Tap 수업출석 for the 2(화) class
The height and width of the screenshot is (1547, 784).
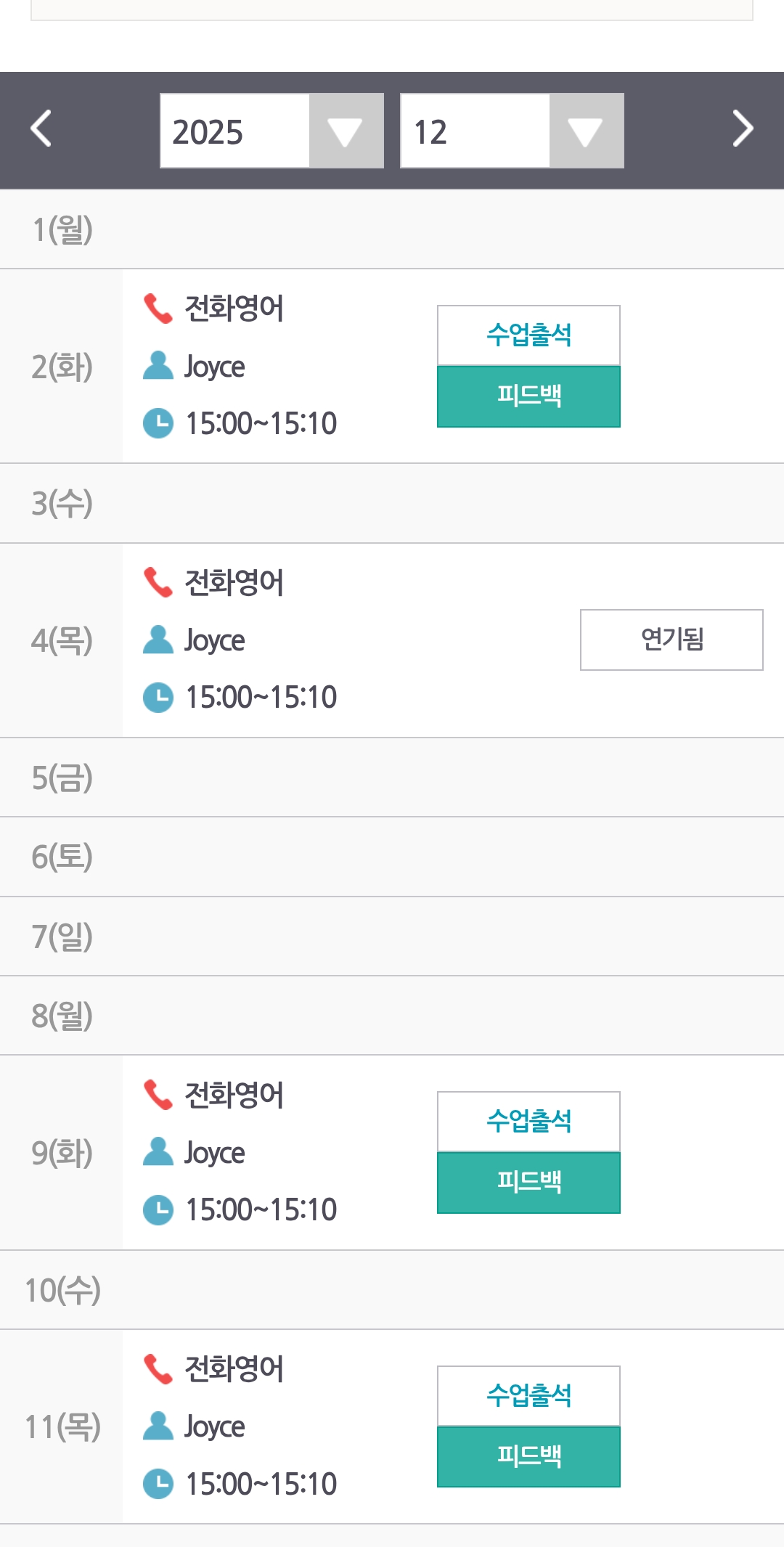coord(528,335)
